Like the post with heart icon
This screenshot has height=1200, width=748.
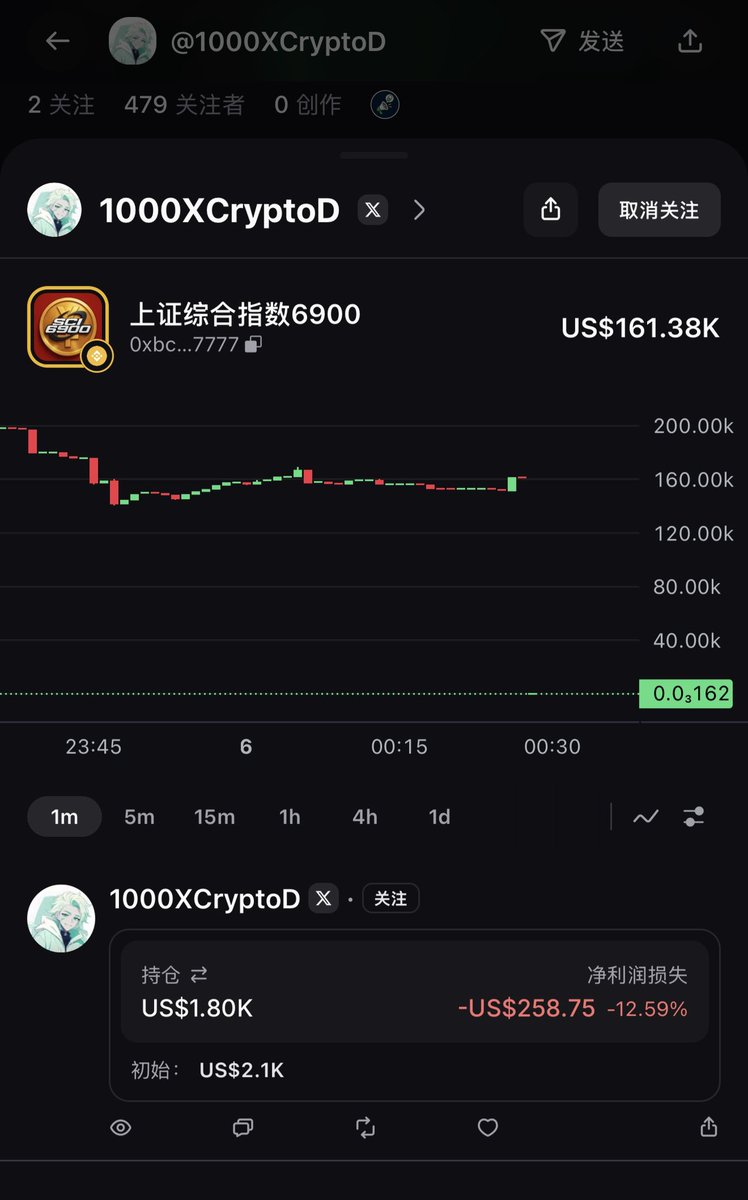487,1127
